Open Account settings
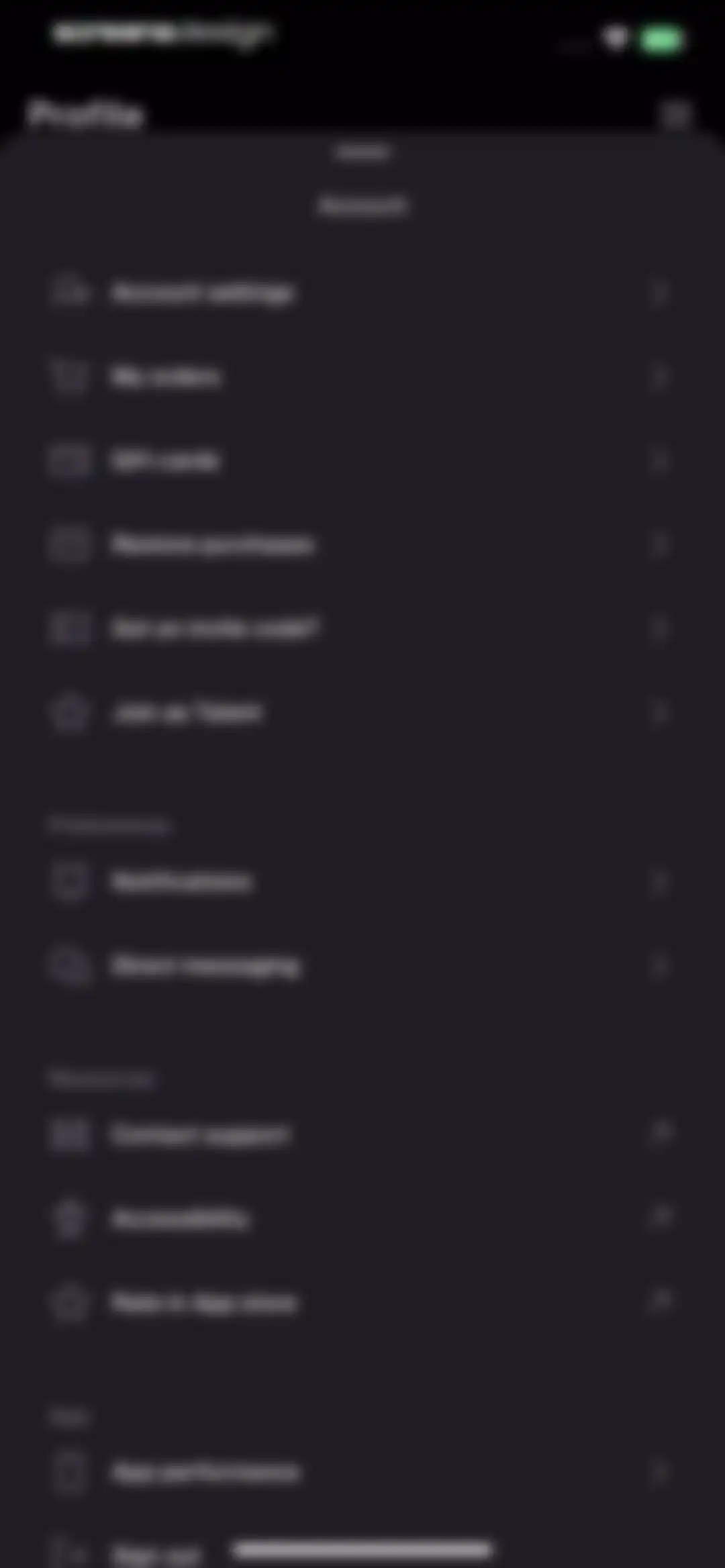Screen dimensions: 725x1568 click(362, 293)
